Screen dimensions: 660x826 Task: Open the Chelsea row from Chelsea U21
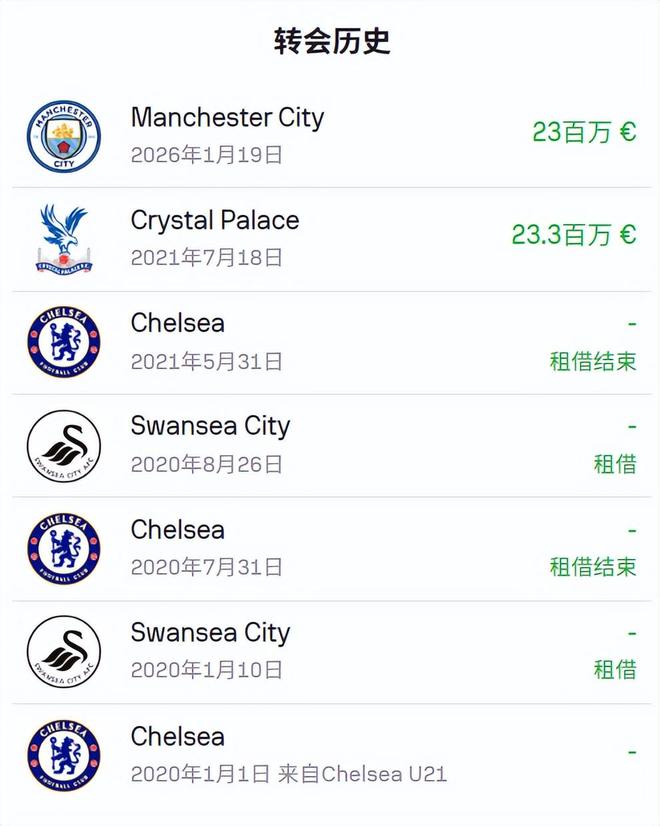pos(330,755)
